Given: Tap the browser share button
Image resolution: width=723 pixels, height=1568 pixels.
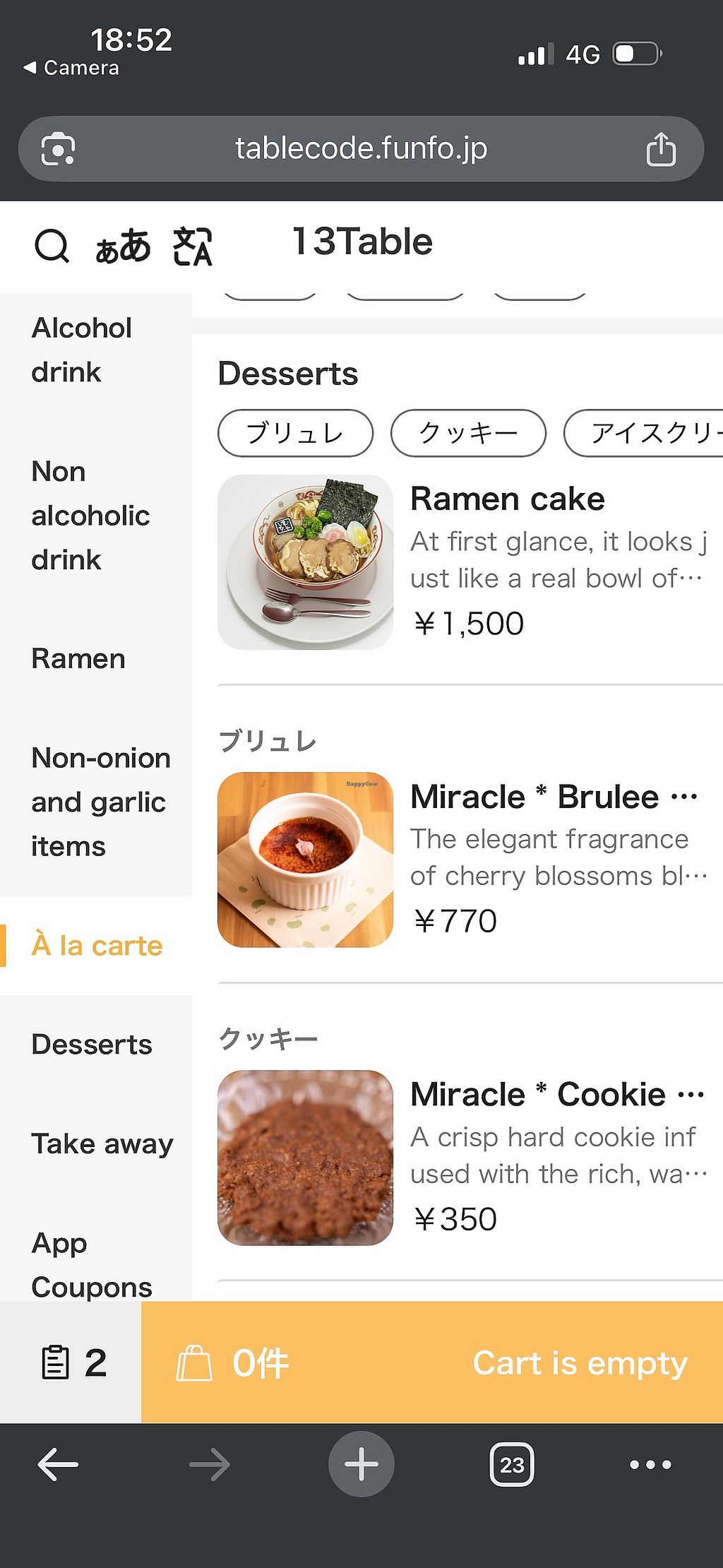Looking at the screenshot, I should [x=661, y=149].
